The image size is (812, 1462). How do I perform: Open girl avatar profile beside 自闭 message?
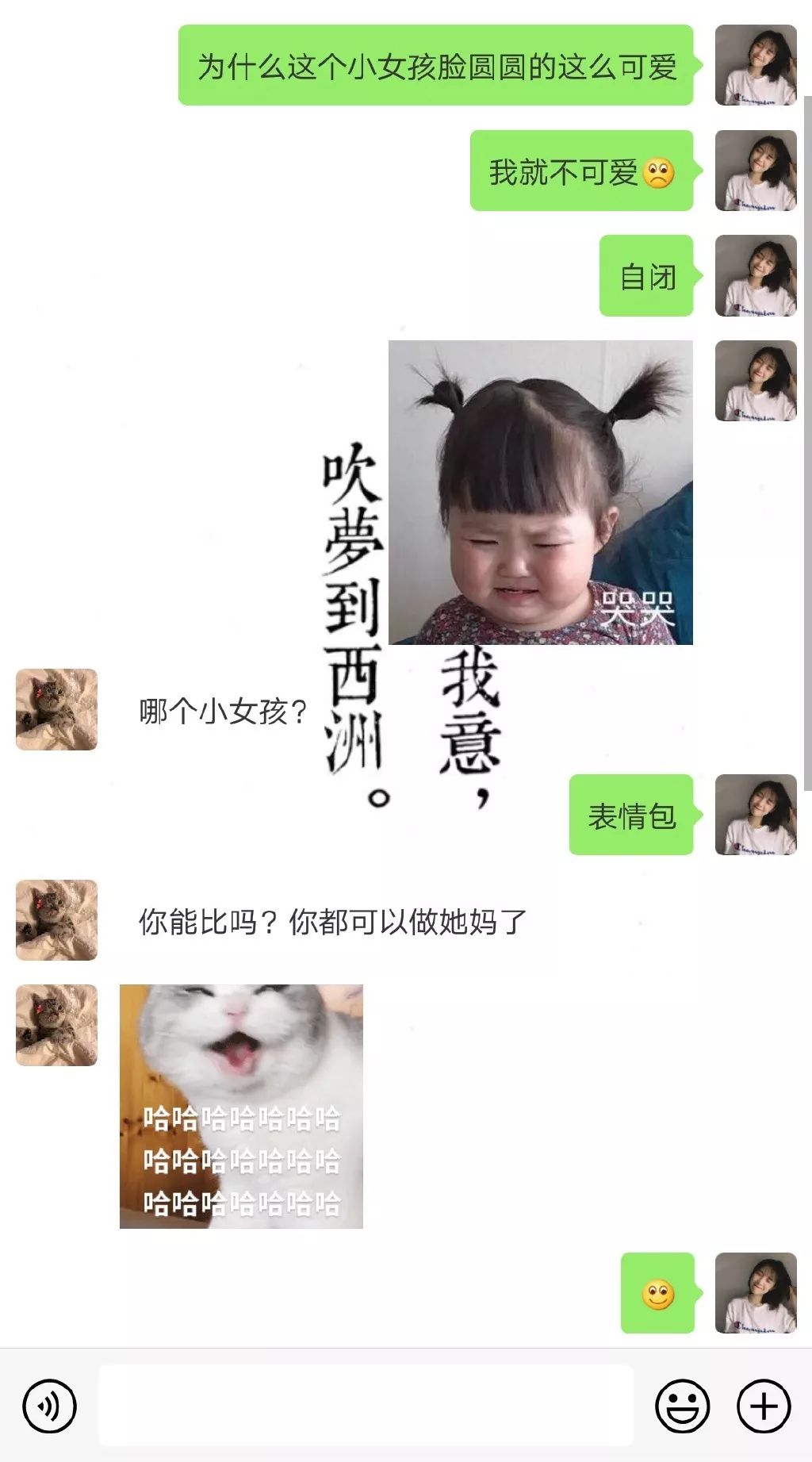pyautogui.click(x=756, y=275)
